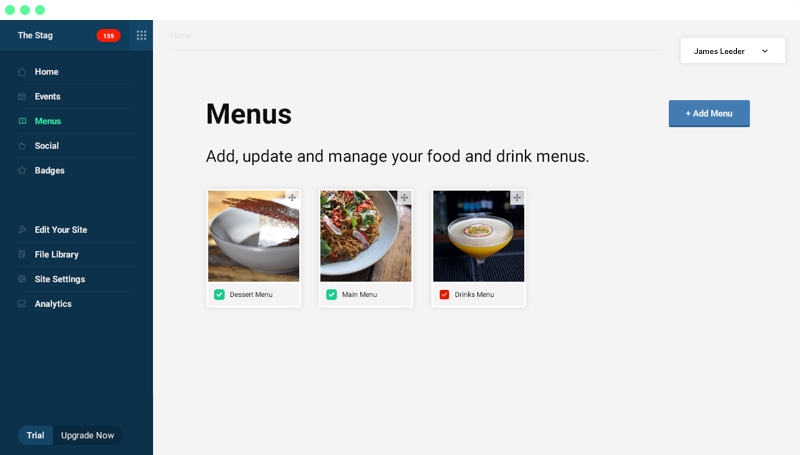Open the Badges section

49,171
